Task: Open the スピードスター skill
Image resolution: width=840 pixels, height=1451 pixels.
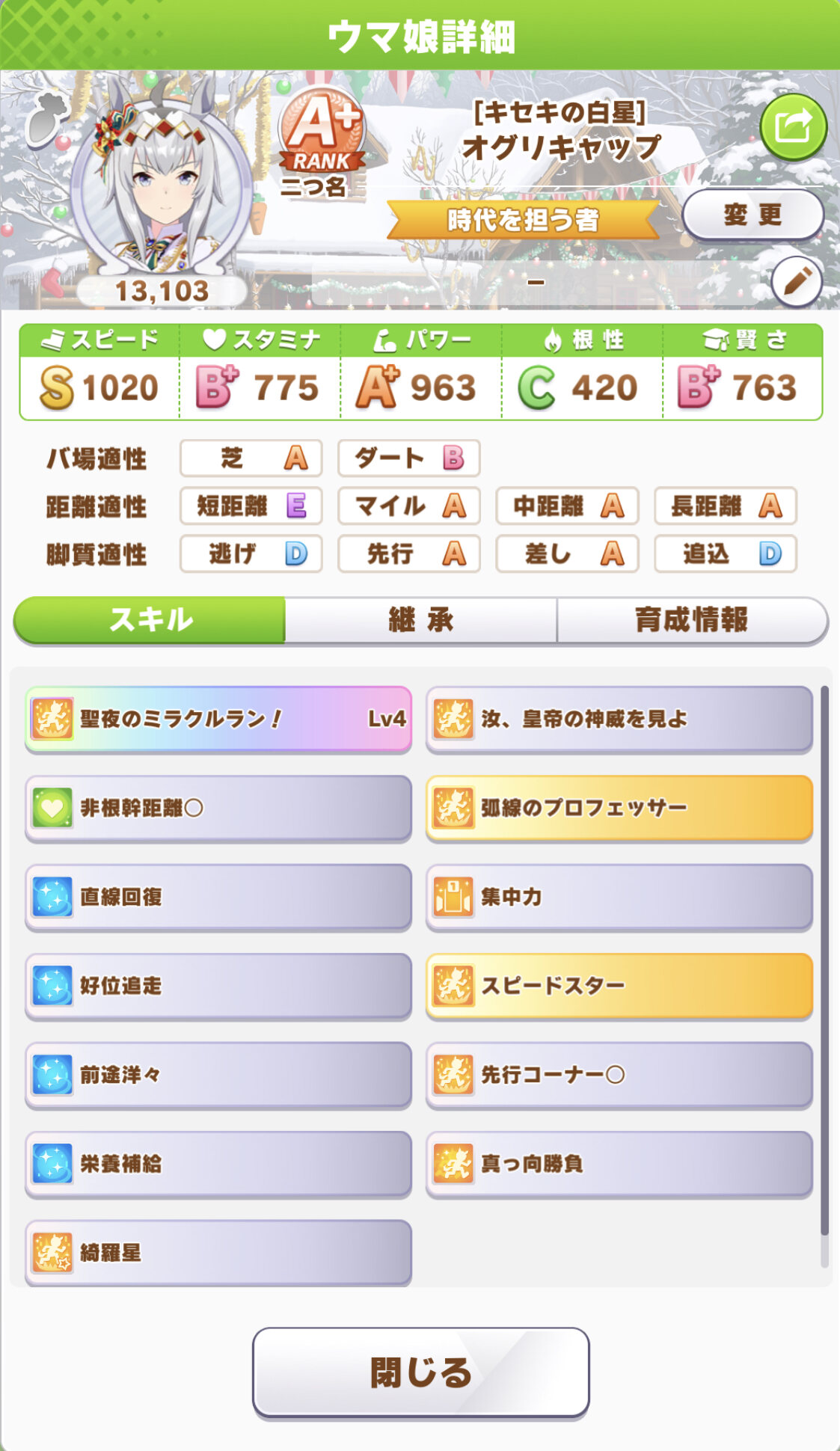Action: tap(619, 986)
